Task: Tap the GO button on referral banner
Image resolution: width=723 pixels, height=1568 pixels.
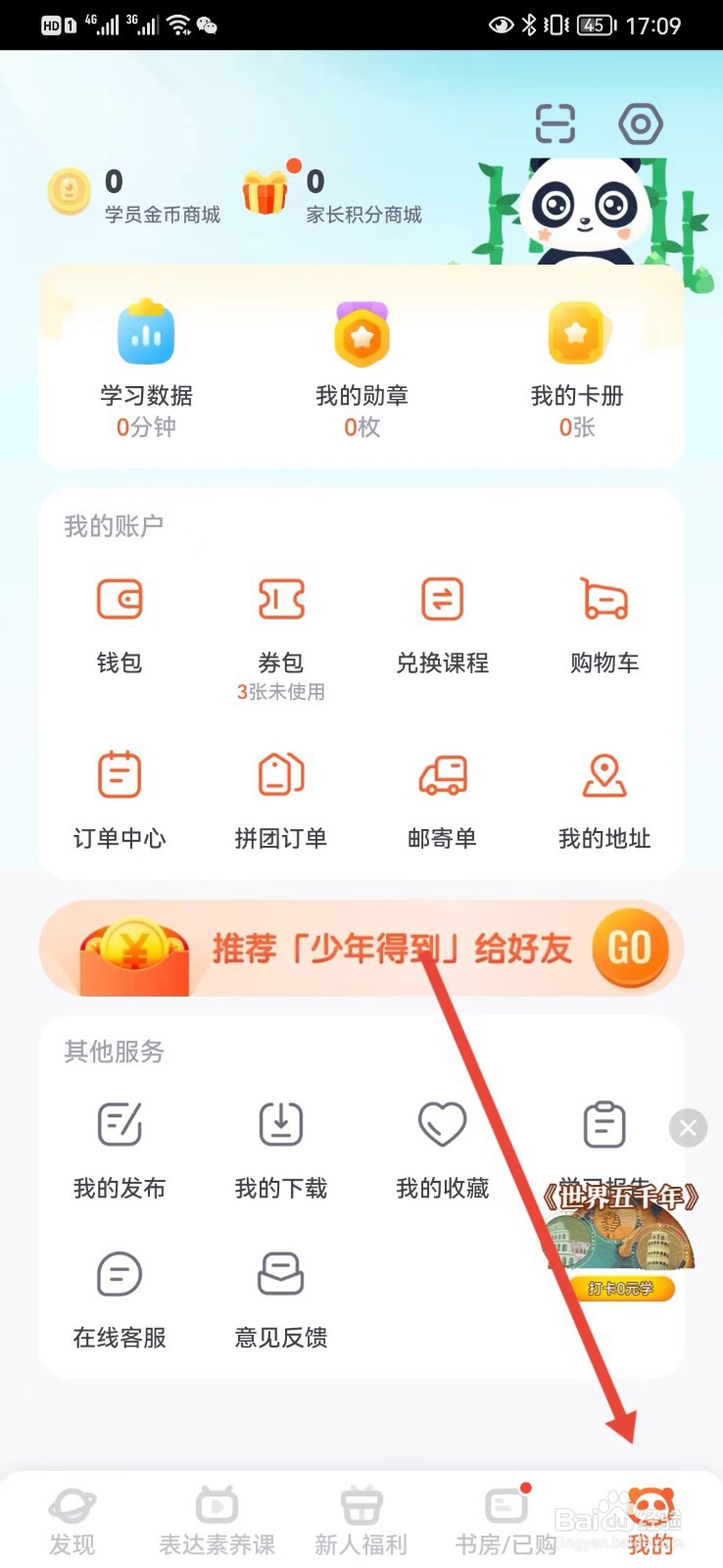Action: point(631,948)
